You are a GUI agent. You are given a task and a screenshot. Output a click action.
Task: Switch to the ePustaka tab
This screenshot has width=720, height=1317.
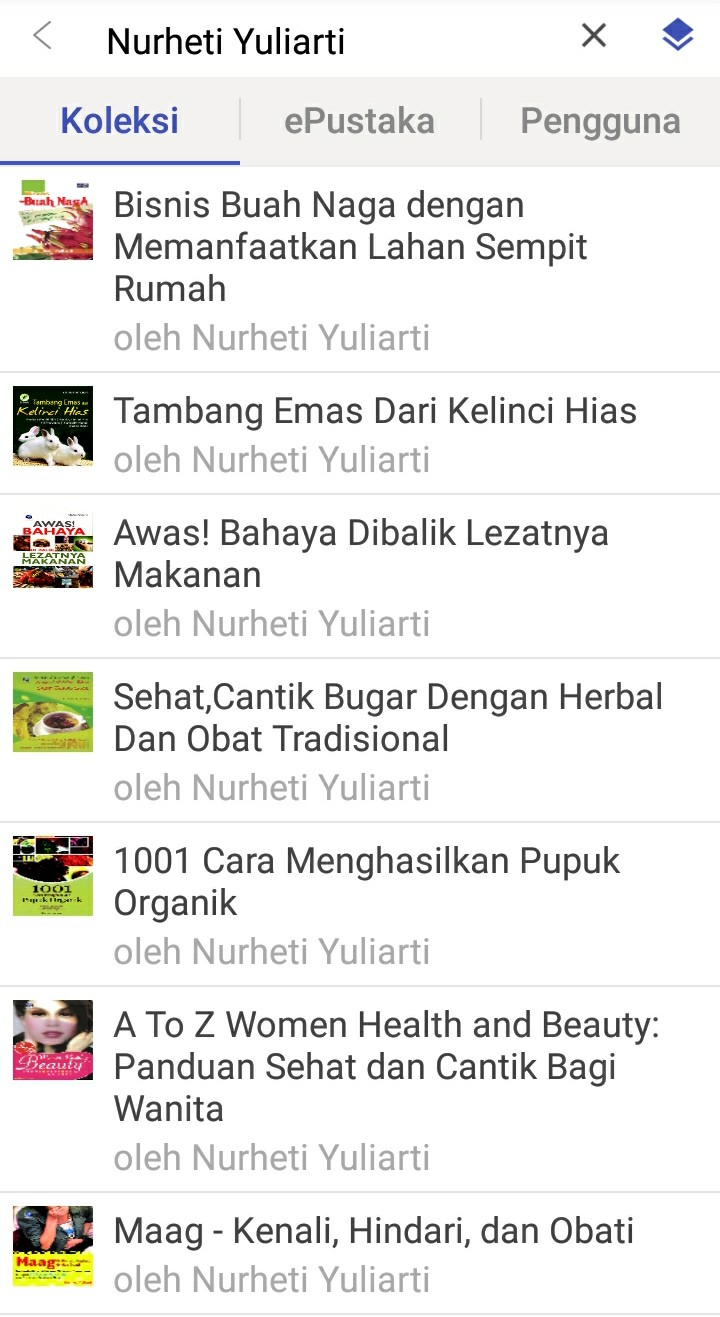pos(359,121)
